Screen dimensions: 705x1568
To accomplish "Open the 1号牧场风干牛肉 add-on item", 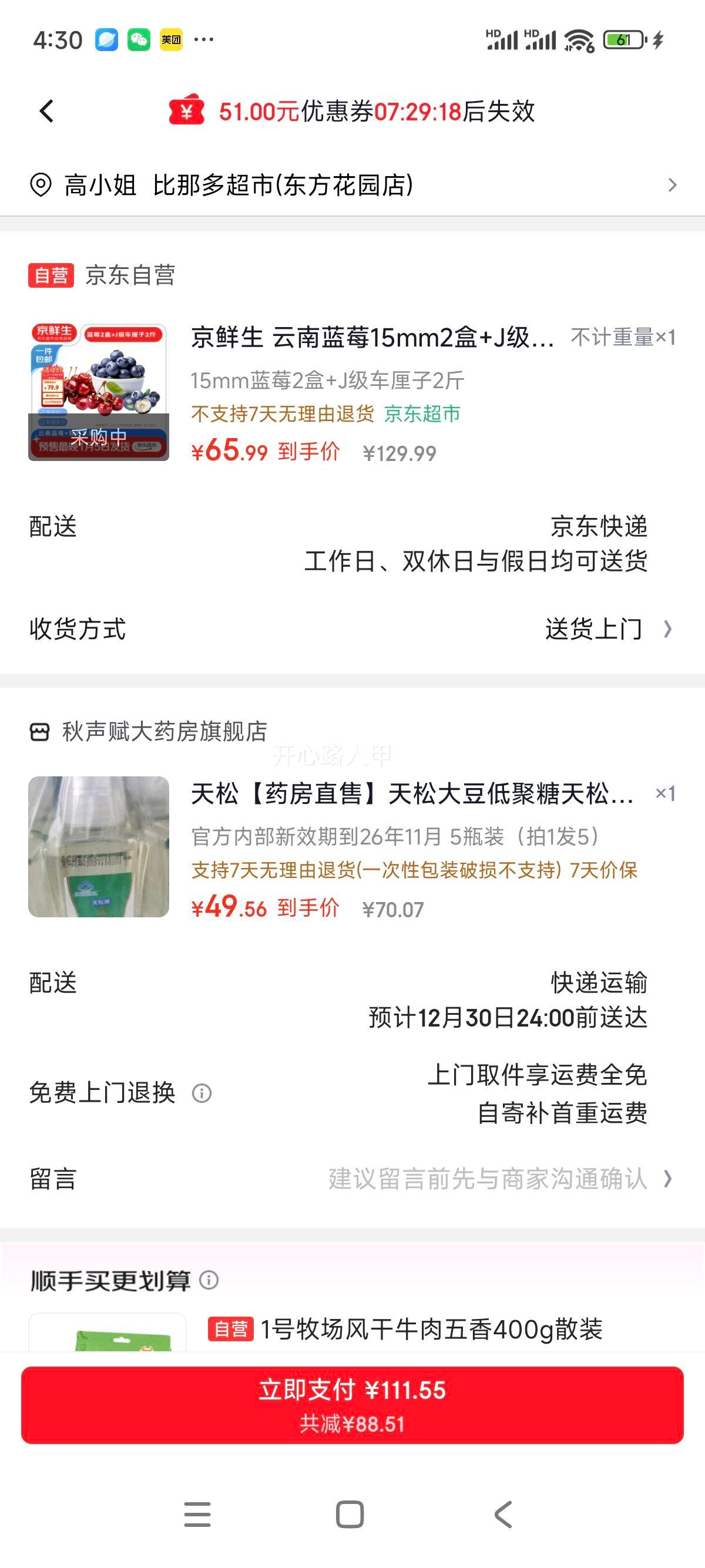I will pyautogui.click(x=352, y=1332).
